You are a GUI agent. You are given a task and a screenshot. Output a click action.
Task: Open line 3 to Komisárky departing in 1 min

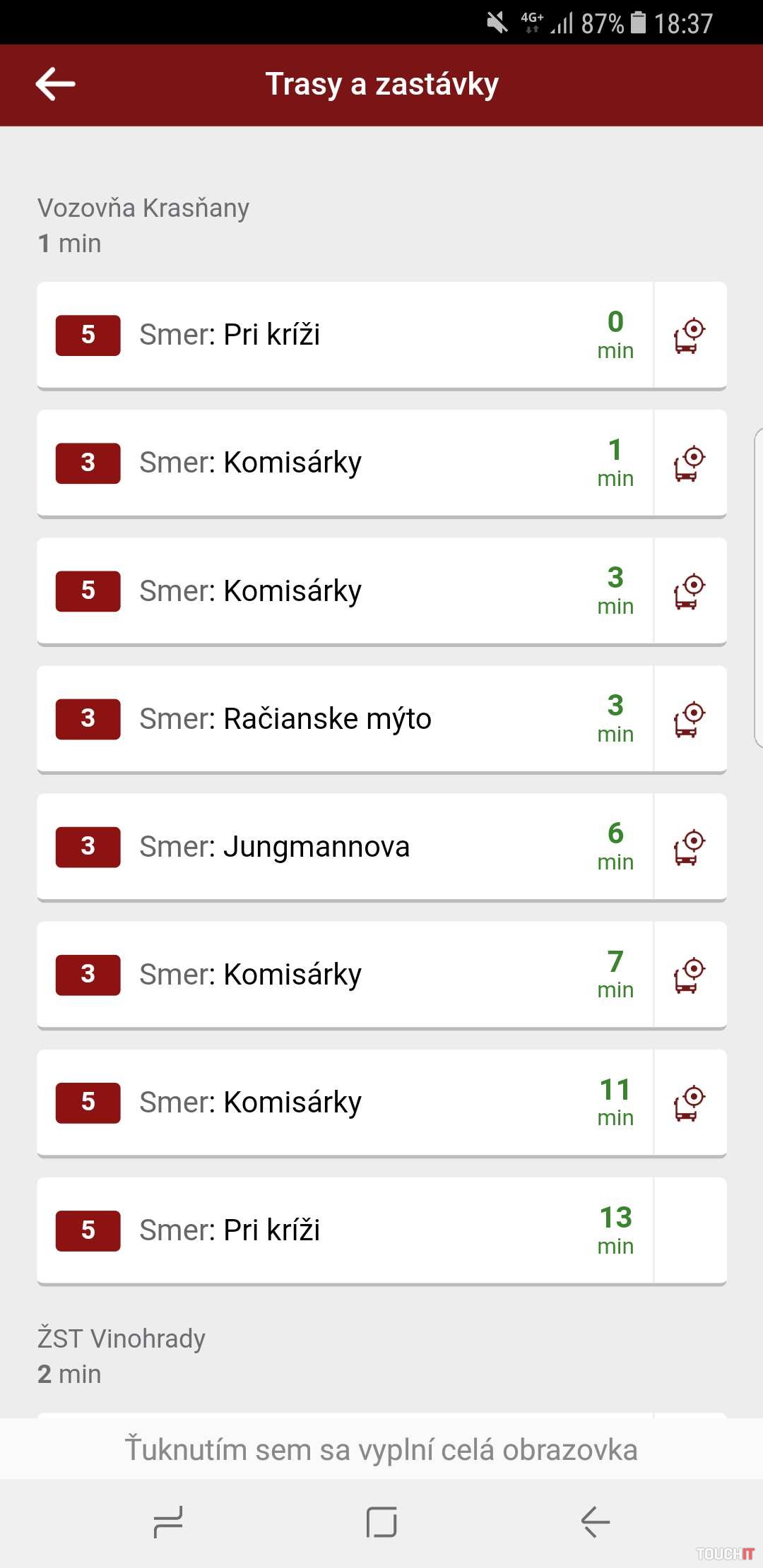coord(345,463)
